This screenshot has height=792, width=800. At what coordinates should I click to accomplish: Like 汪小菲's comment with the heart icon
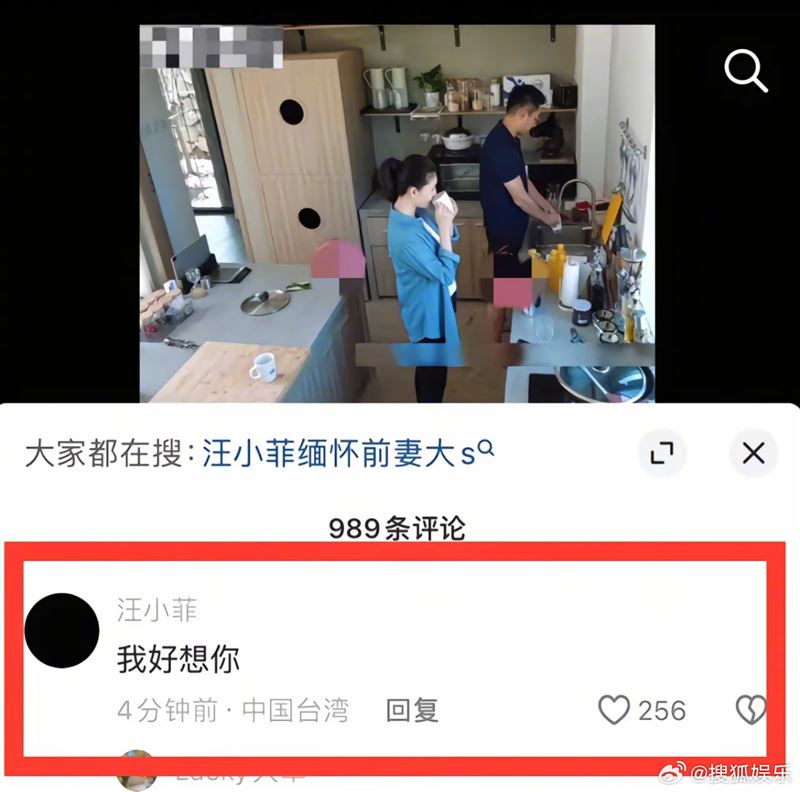[x=613, y=711]
